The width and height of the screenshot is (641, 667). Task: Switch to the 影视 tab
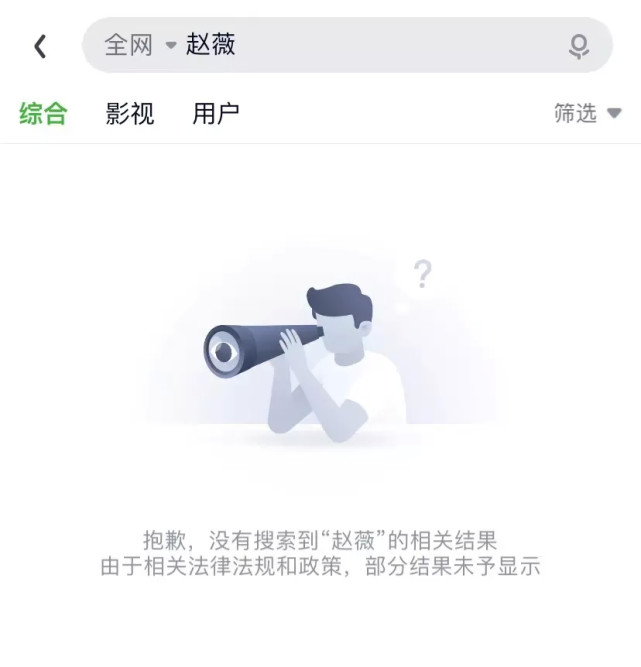point(130,114)
